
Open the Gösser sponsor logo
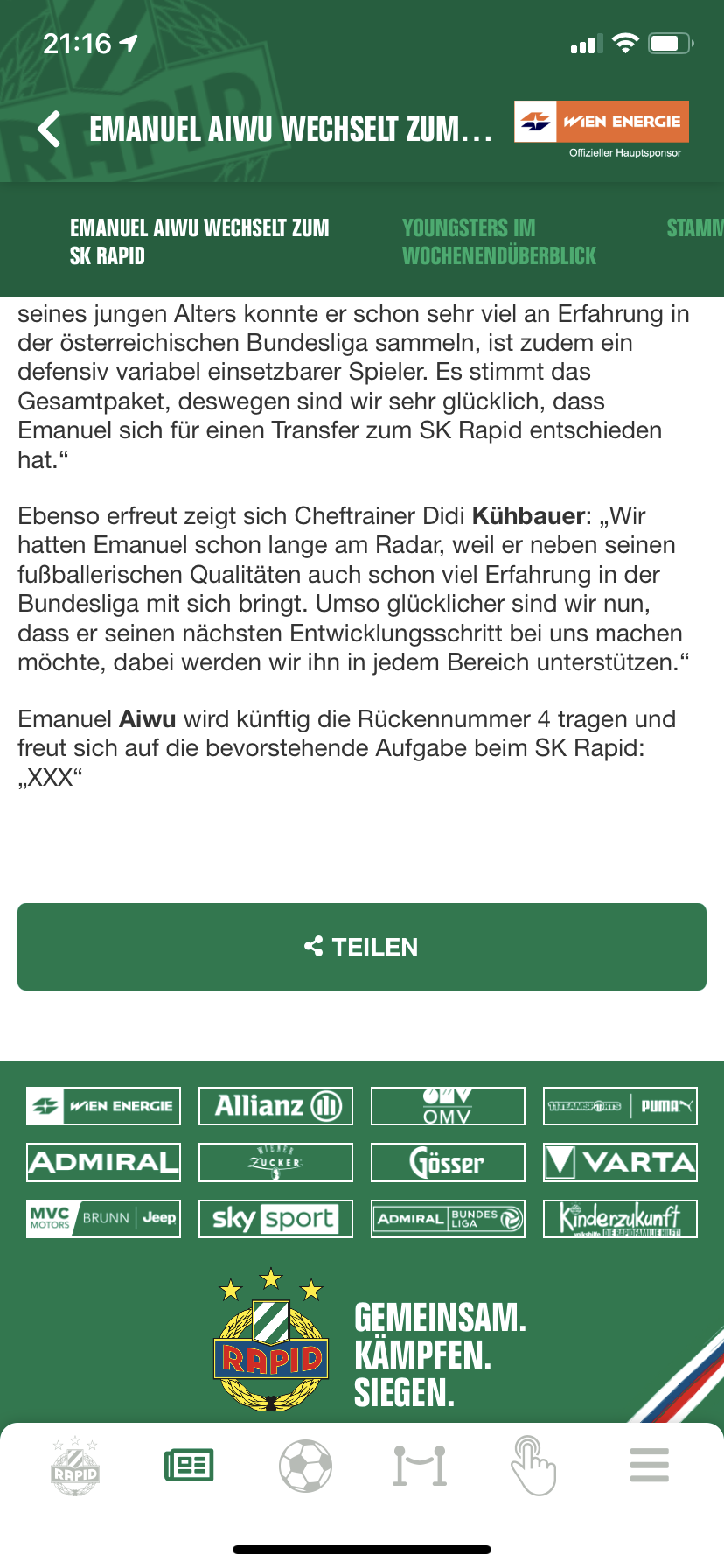coord(448,1162)
